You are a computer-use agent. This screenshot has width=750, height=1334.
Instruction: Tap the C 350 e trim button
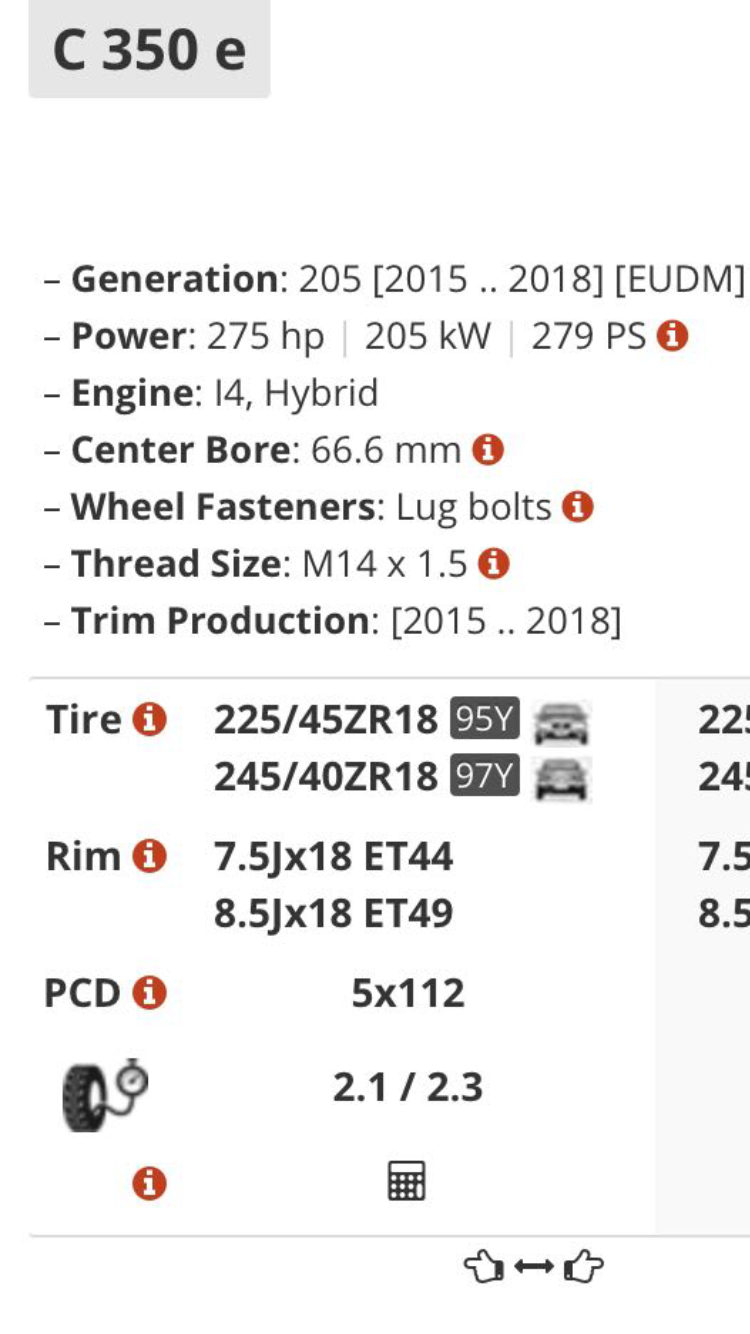149,49
